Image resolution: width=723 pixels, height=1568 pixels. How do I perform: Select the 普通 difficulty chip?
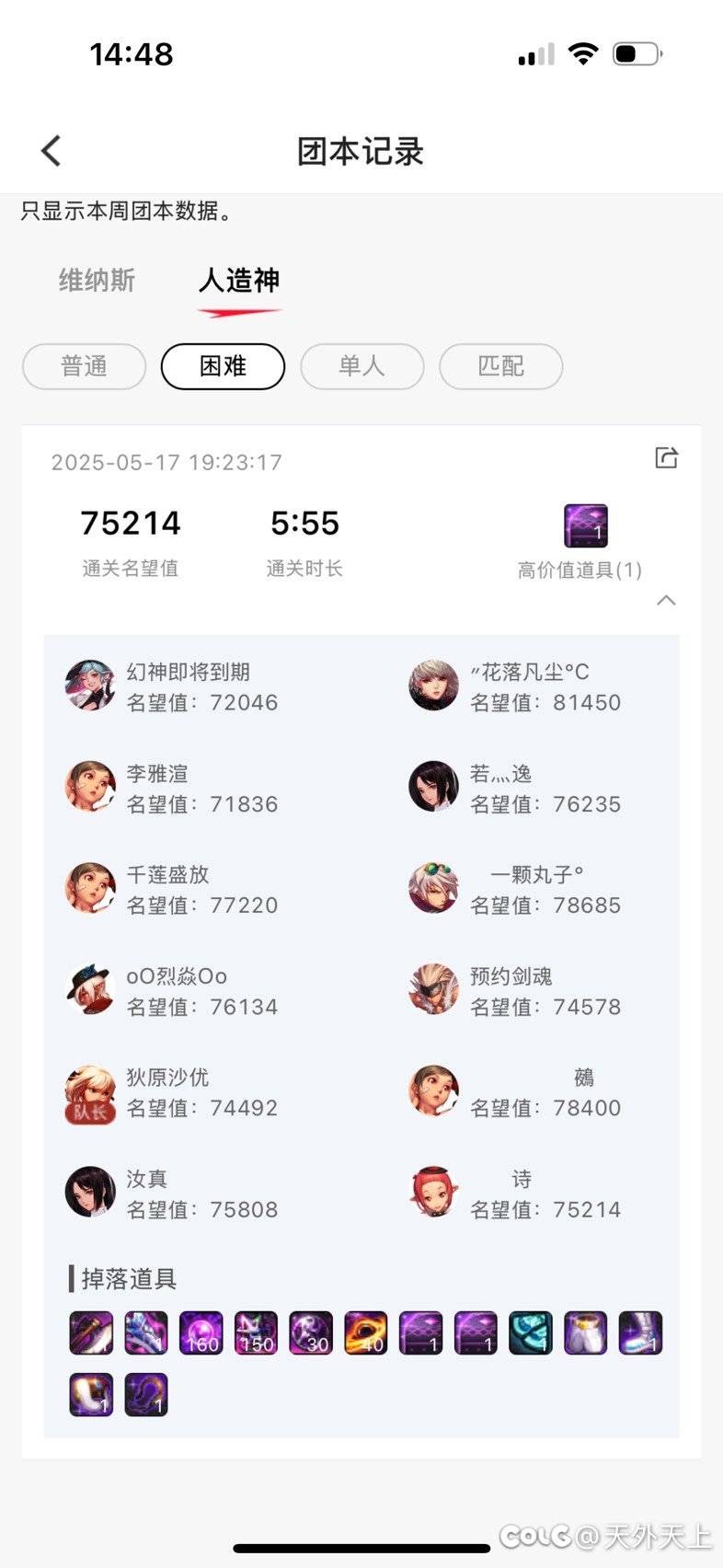point(85,366)
